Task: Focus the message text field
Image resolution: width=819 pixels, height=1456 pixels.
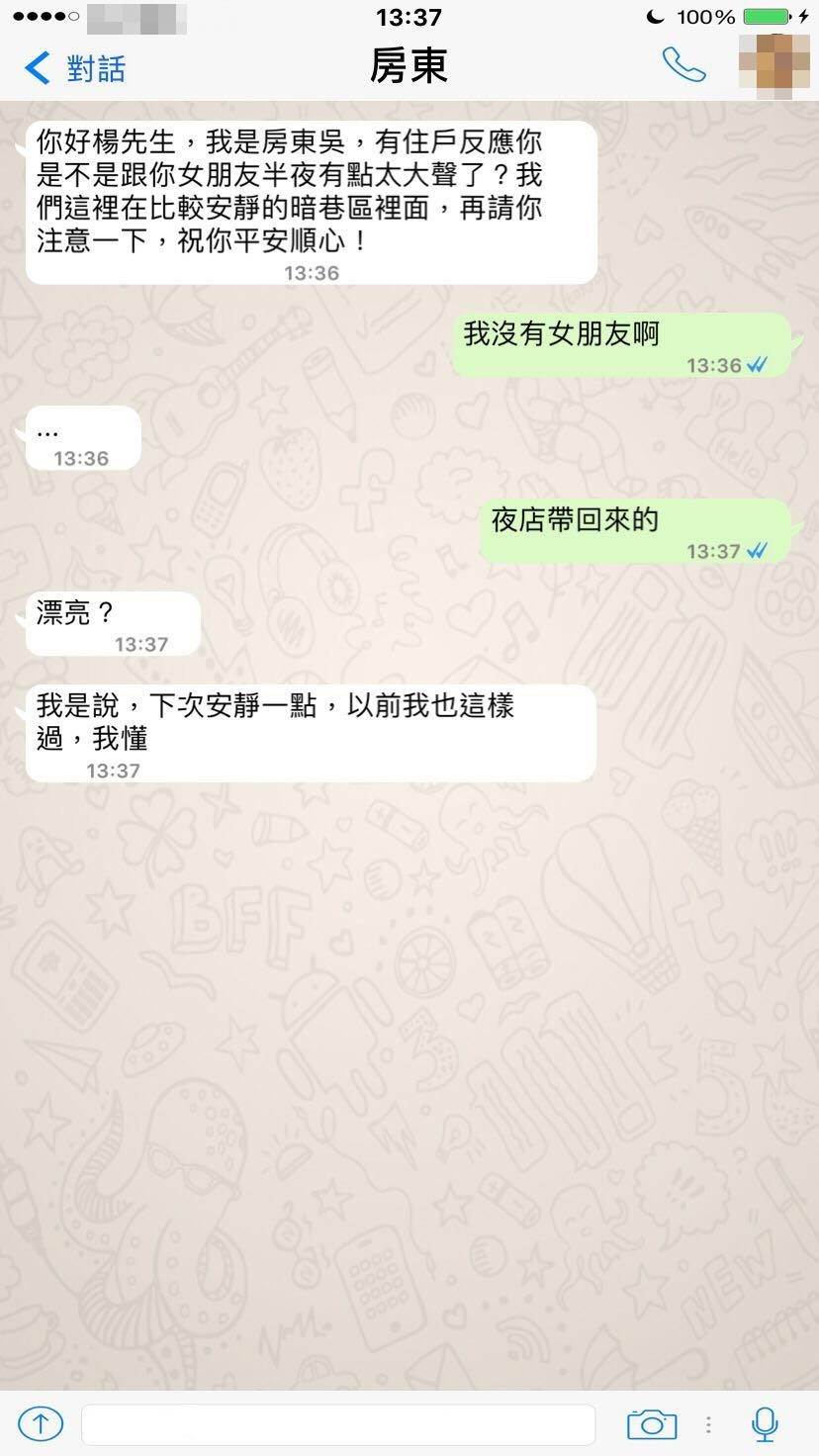Action: point(337,1424)
